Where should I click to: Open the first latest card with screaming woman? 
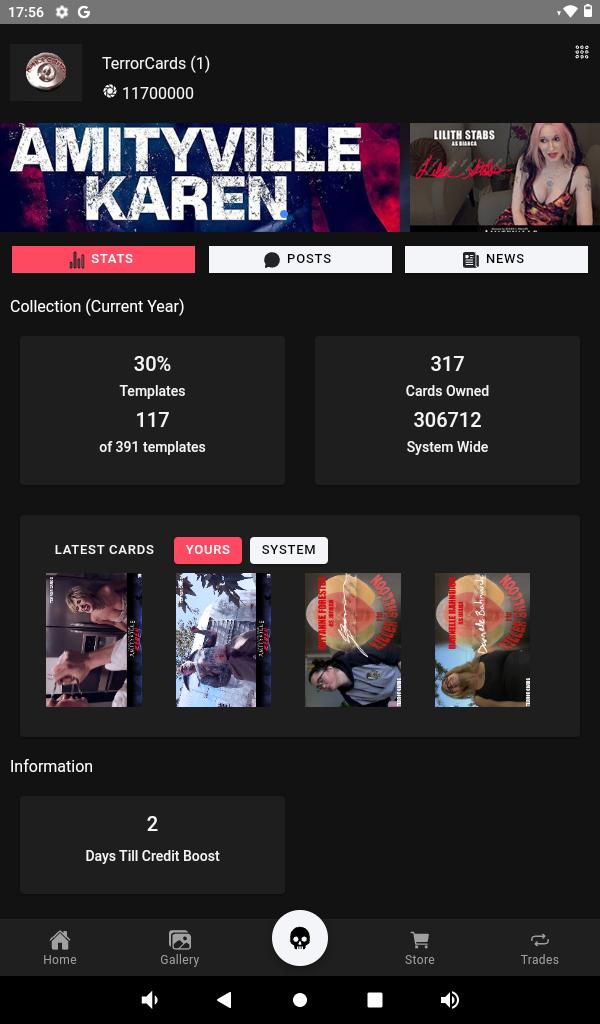(94, 640)
